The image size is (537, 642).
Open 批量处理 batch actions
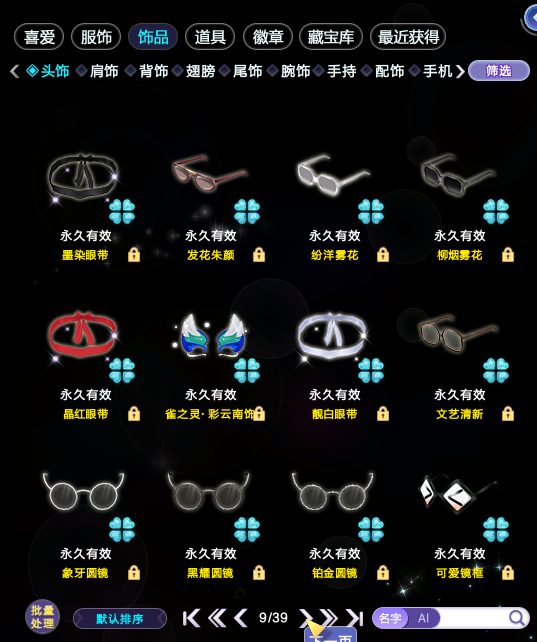click(42, 617)
